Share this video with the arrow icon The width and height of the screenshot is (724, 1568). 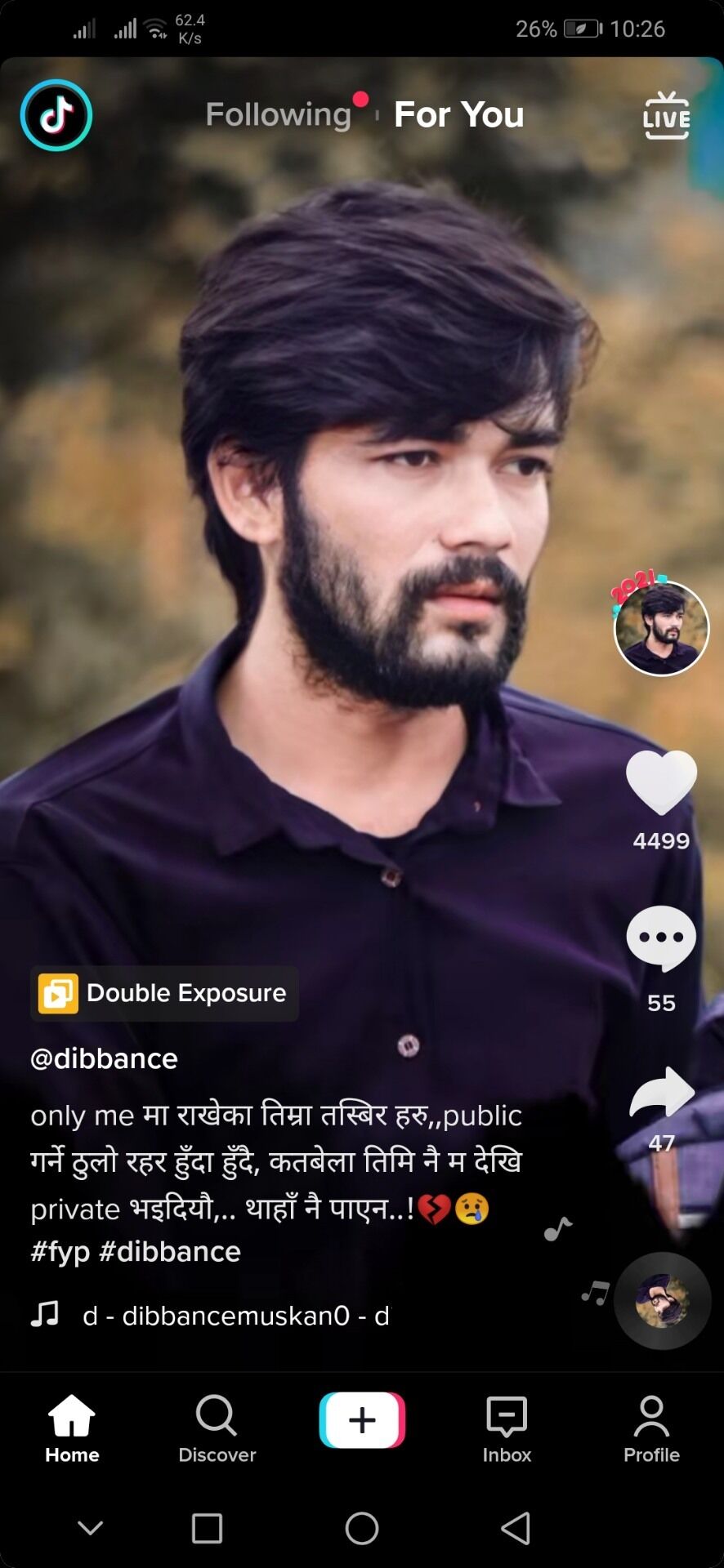[x=662, y=1092]
